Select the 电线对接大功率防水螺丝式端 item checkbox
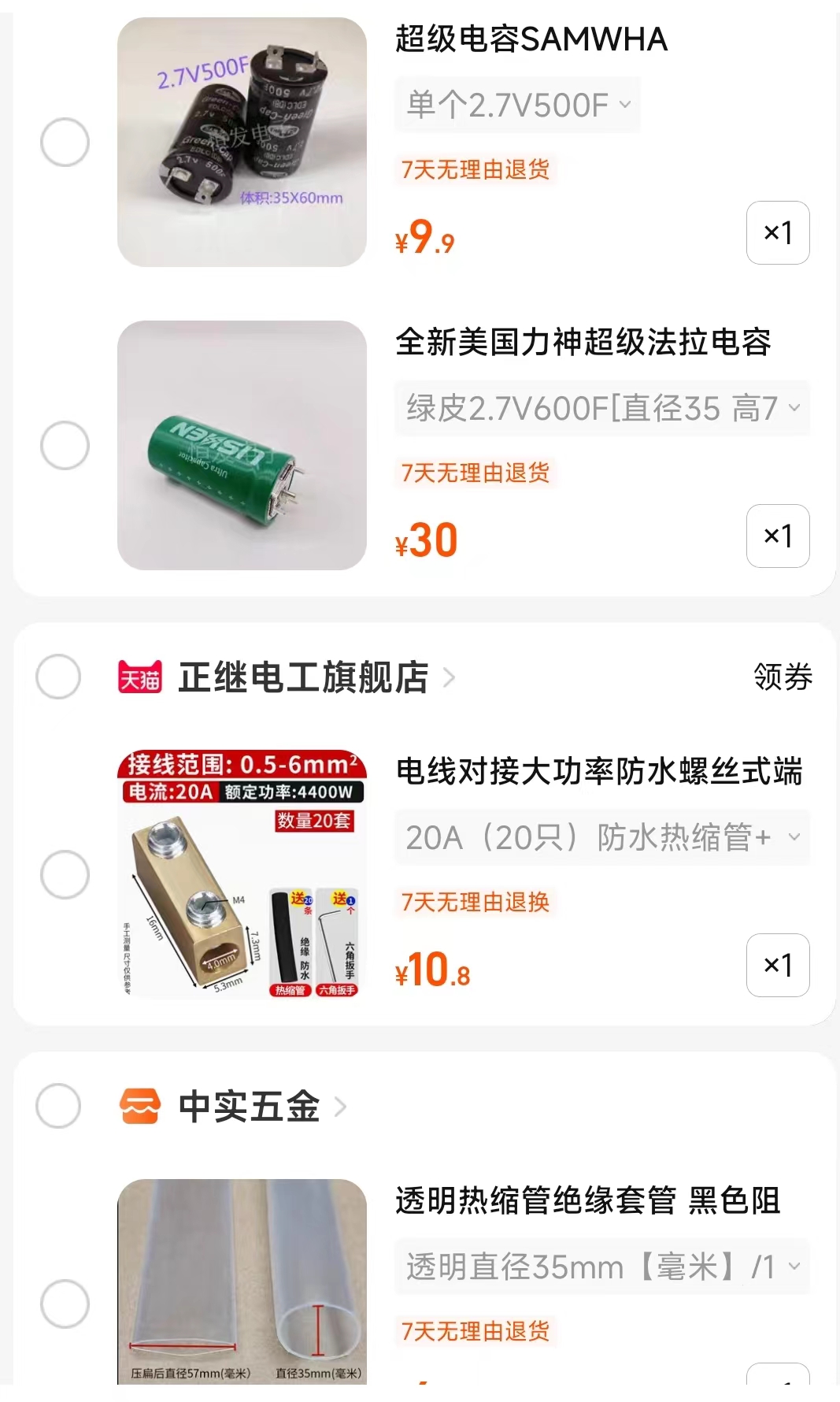The width and height of the screenshot is (840, 1402). [65, 875]
